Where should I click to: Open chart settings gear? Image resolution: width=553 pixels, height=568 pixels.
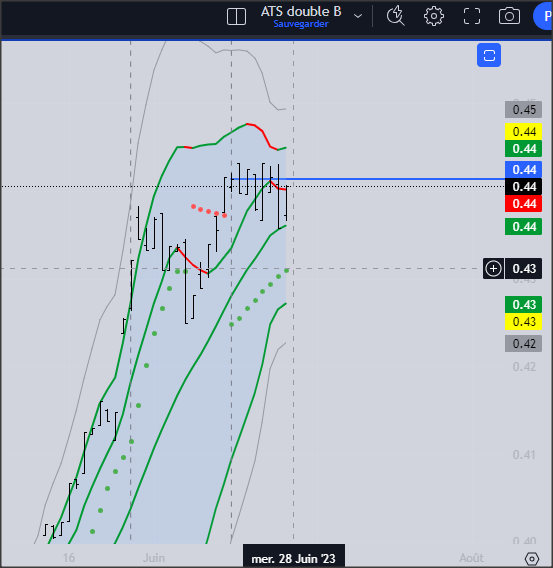click(434, 16)
